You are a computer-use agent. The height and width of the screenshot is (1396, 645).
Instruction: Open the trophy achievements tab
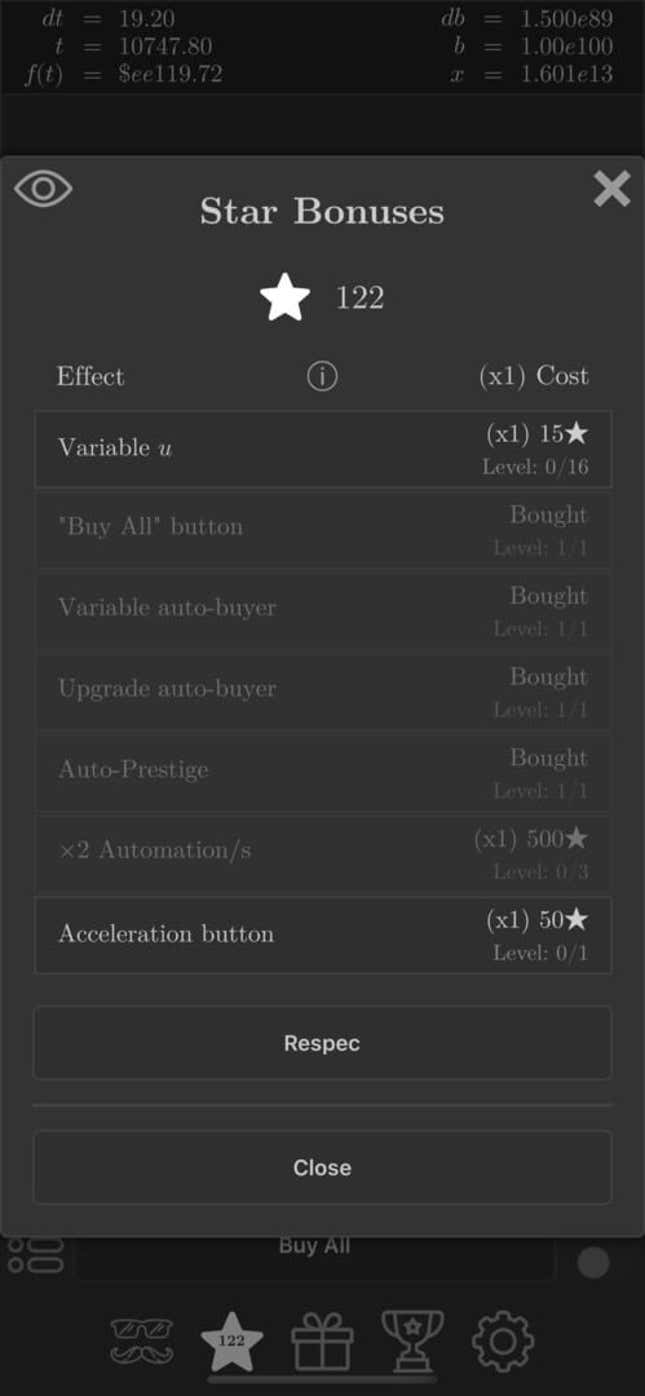tap(412, 1340)
